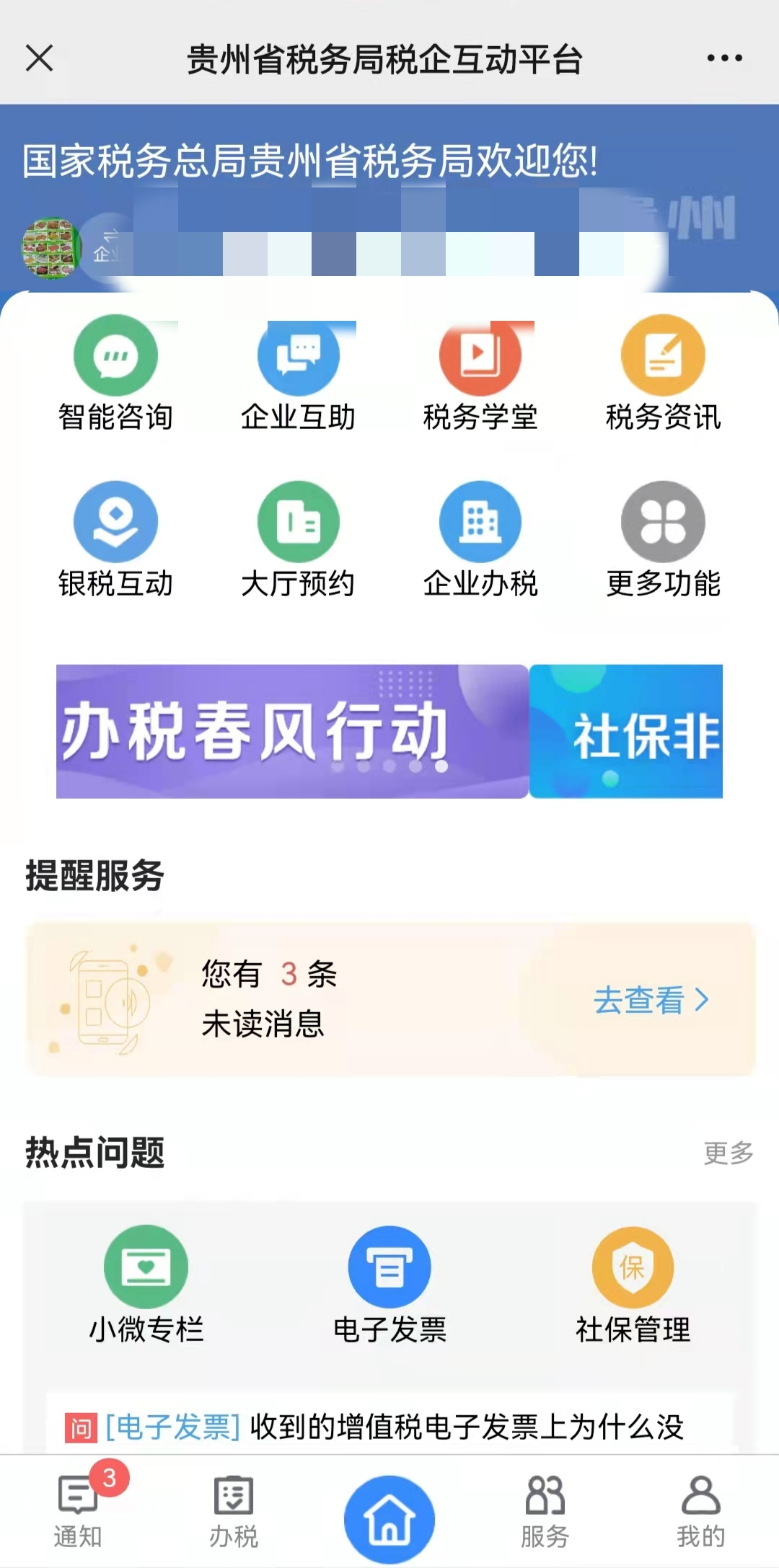Image resolution: width=779 pixels, height=1568 pixels.
Task: Open 银税互动 bank-tax interaction
Action: 115,540
